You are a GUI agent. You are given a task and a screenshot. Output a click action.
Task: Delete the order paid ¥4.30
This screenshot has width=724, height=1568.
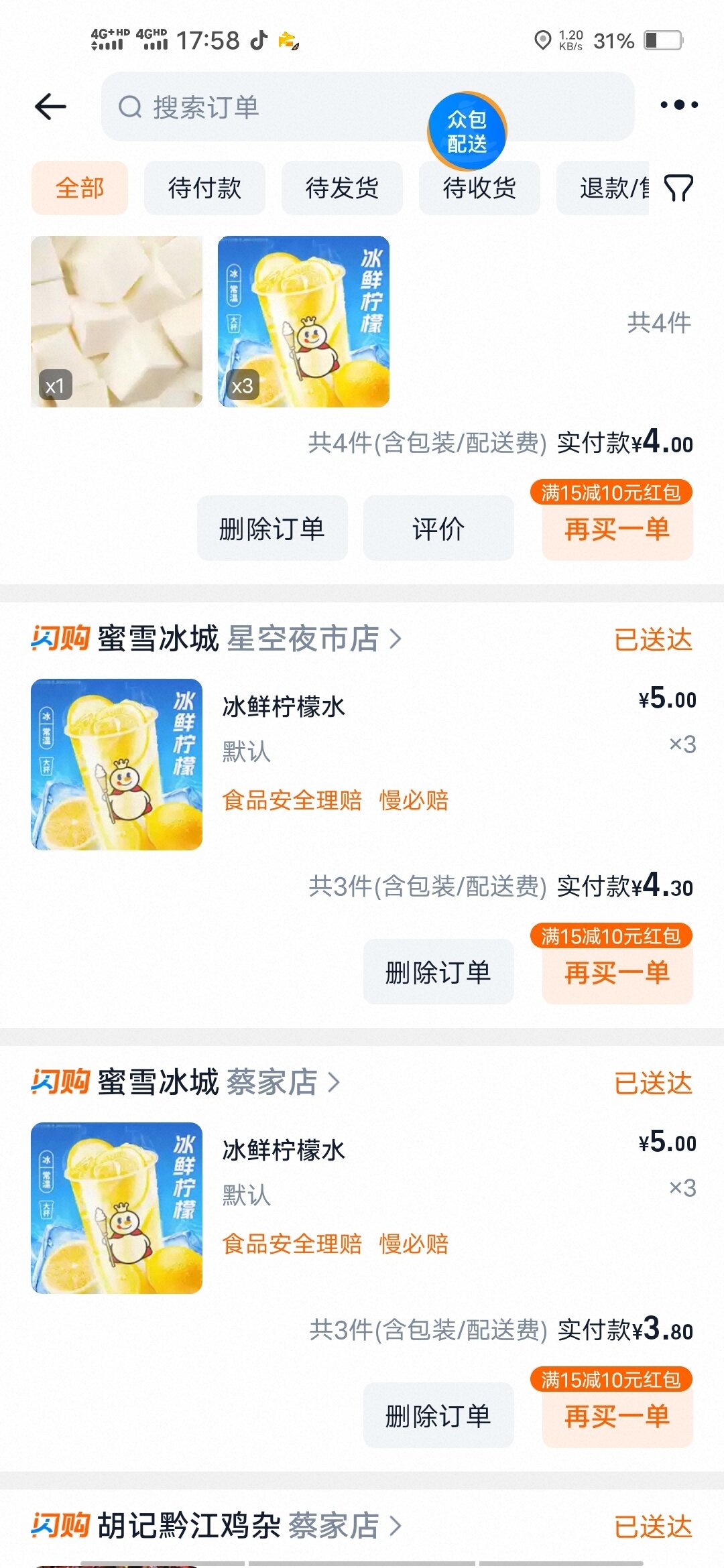tap(438, 972)
